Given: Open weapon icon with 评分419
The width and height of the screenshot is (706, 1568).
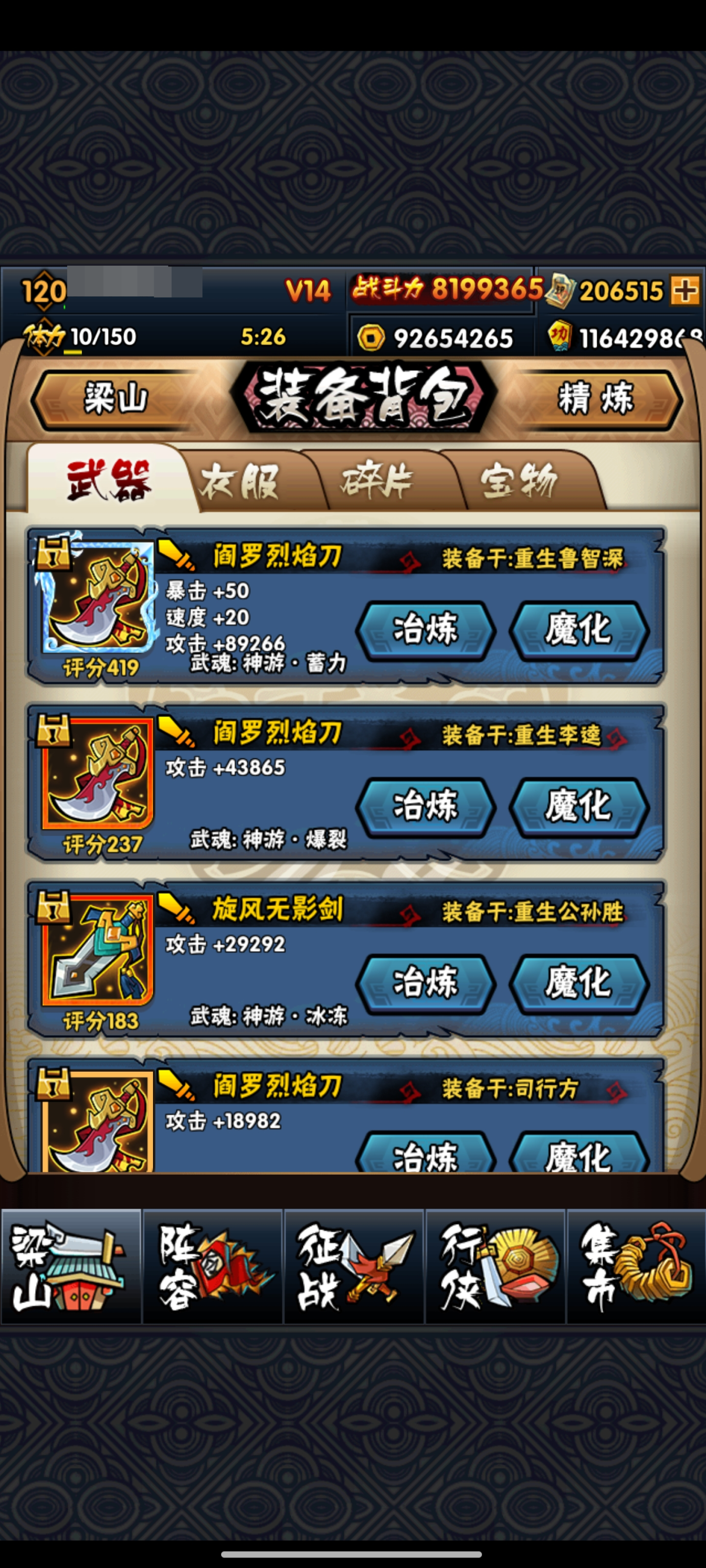Looking at the screenshot, I should (98, 598).
